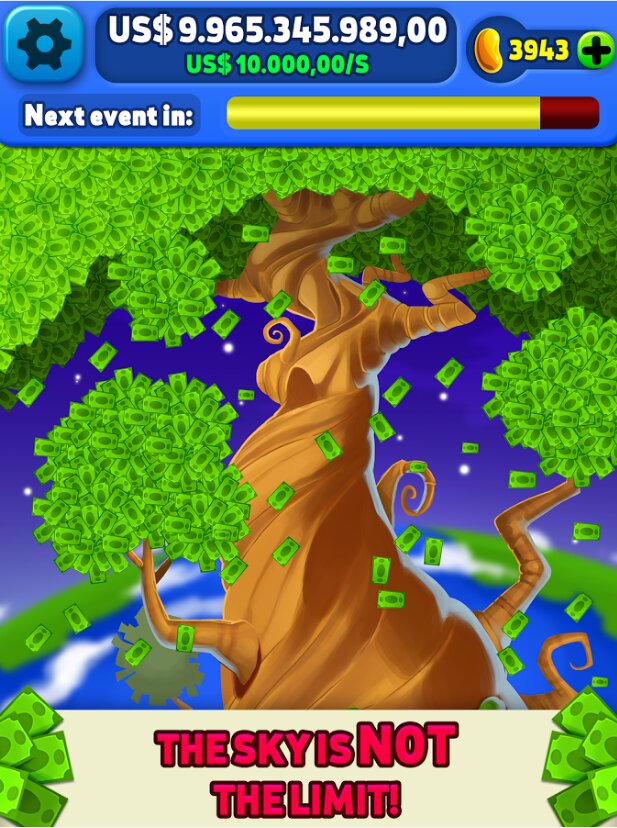Add more gold beans with plus button
Viewport: 617px width, 828px height.
tap(595, 50)
